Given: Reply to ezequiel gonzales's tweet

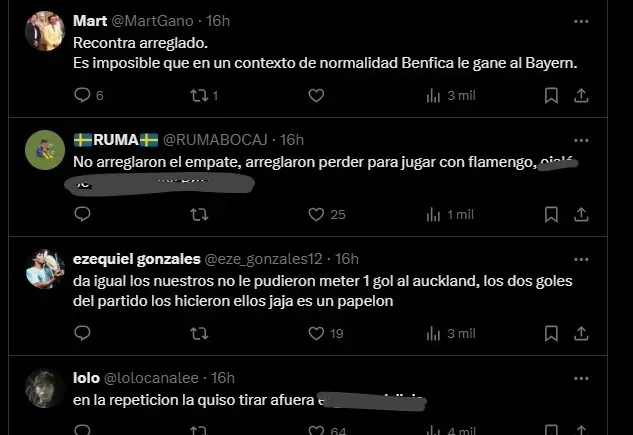Looking at the screenshot, I should click(x=83, y=333).
